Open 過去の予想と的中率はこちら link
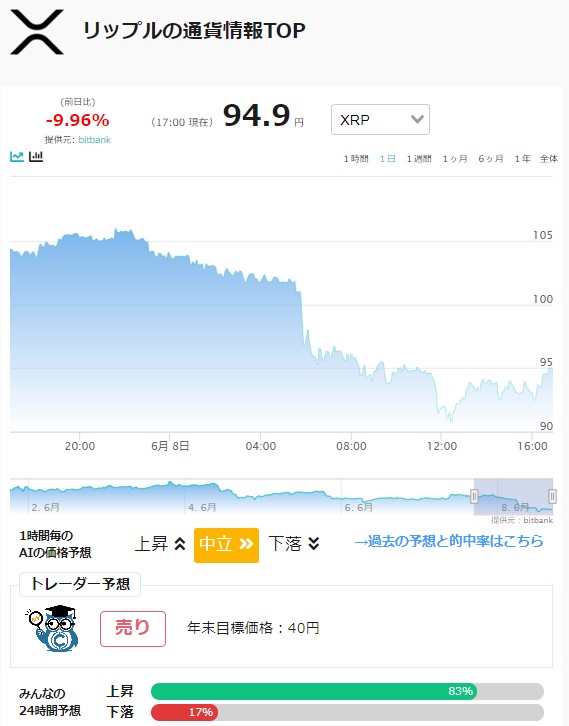Viewport: 569px width, 726px height. [449, 541]
